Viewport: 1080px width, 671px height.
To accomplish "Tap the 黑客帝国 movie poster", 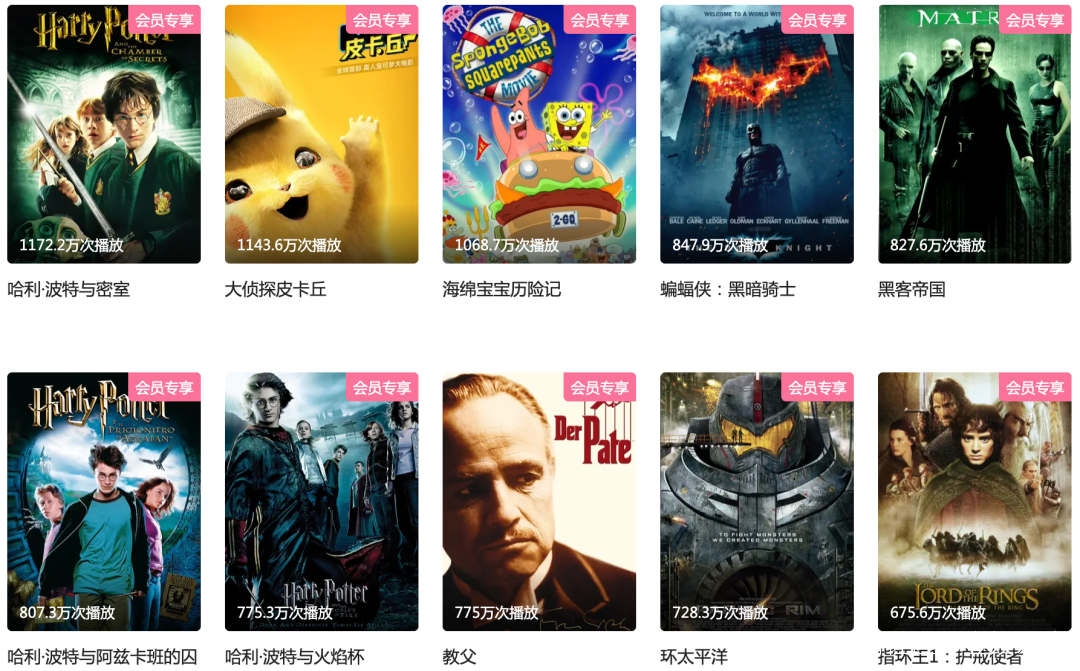I will tap(974, 134).
